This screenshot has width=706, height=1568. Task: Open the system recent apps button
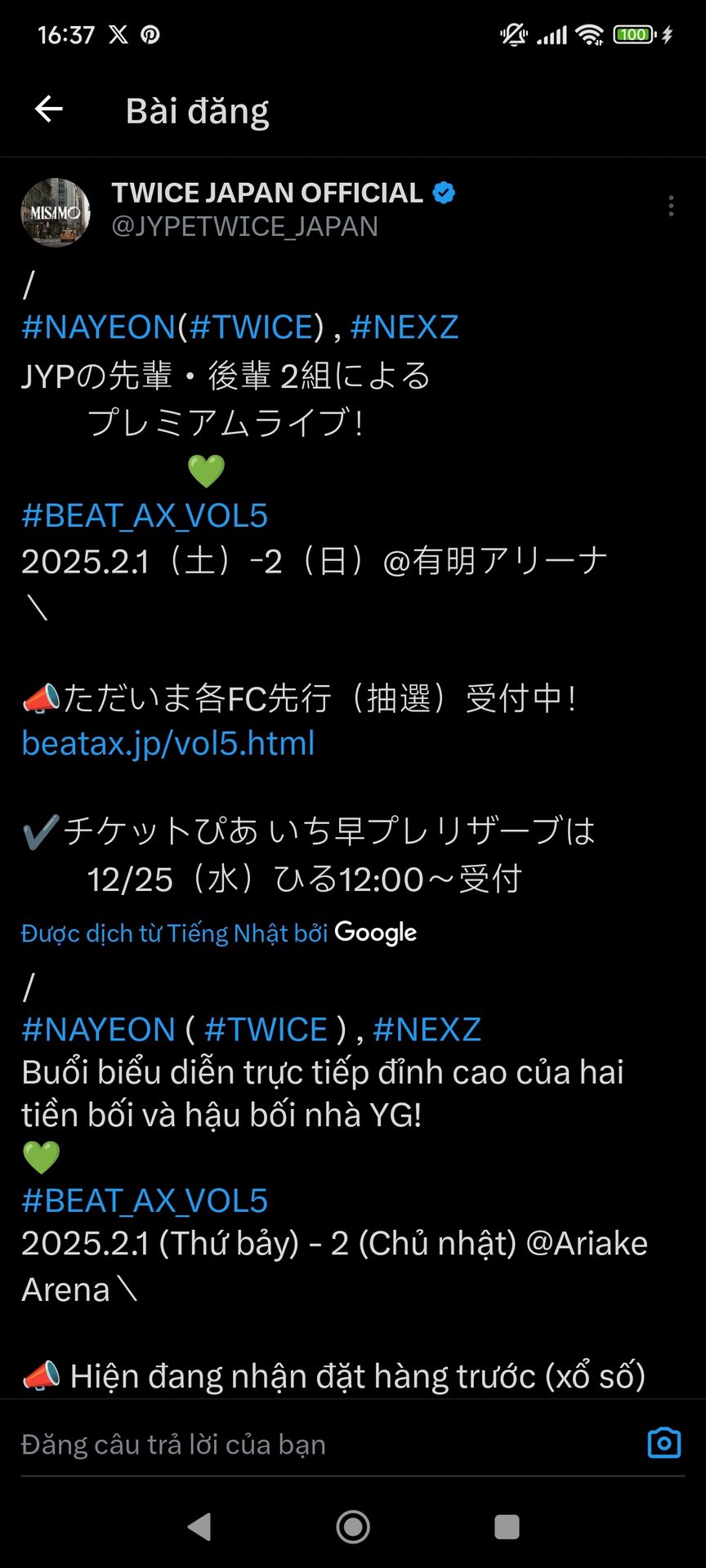507,1526
